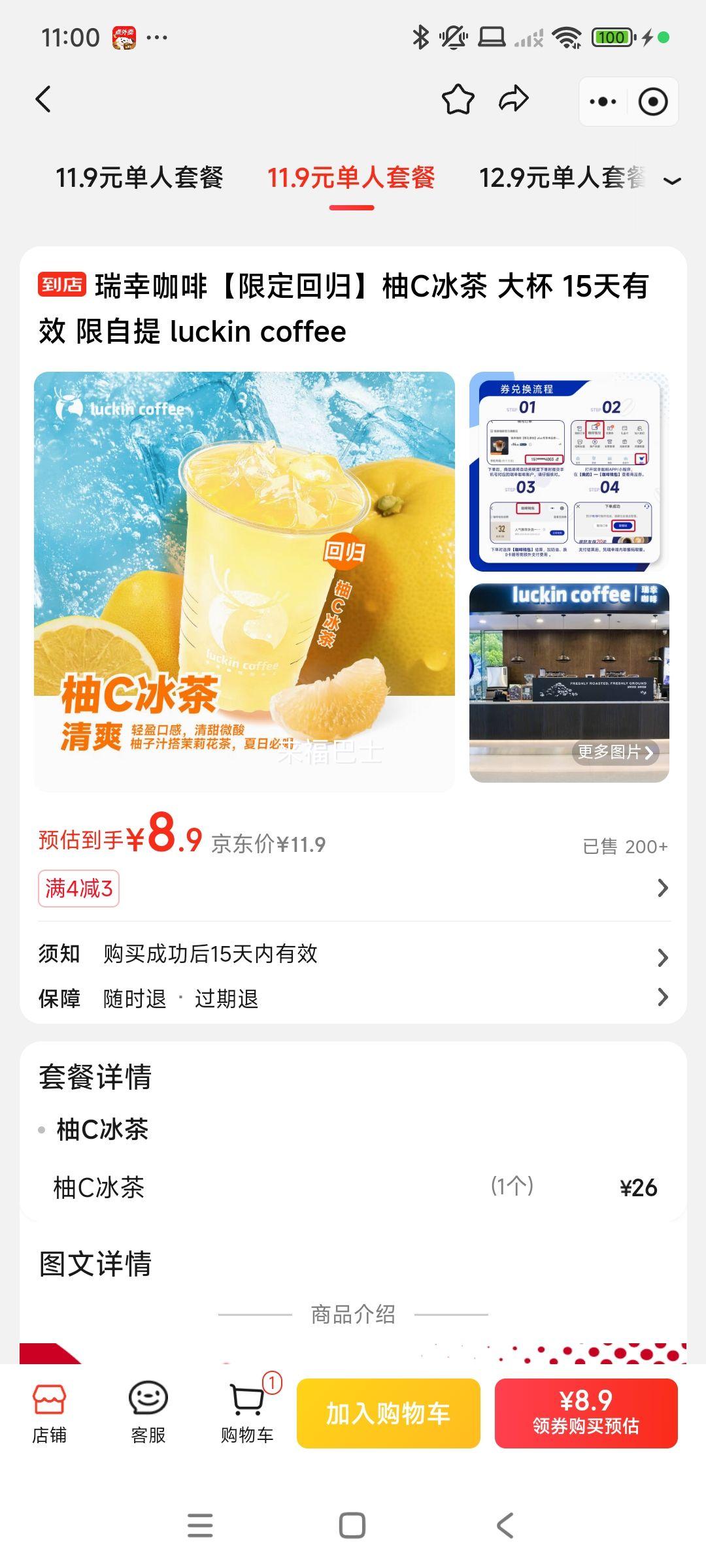Contact 客服 customer service
706x1568 pixels.
click(x=148, y=1414)
